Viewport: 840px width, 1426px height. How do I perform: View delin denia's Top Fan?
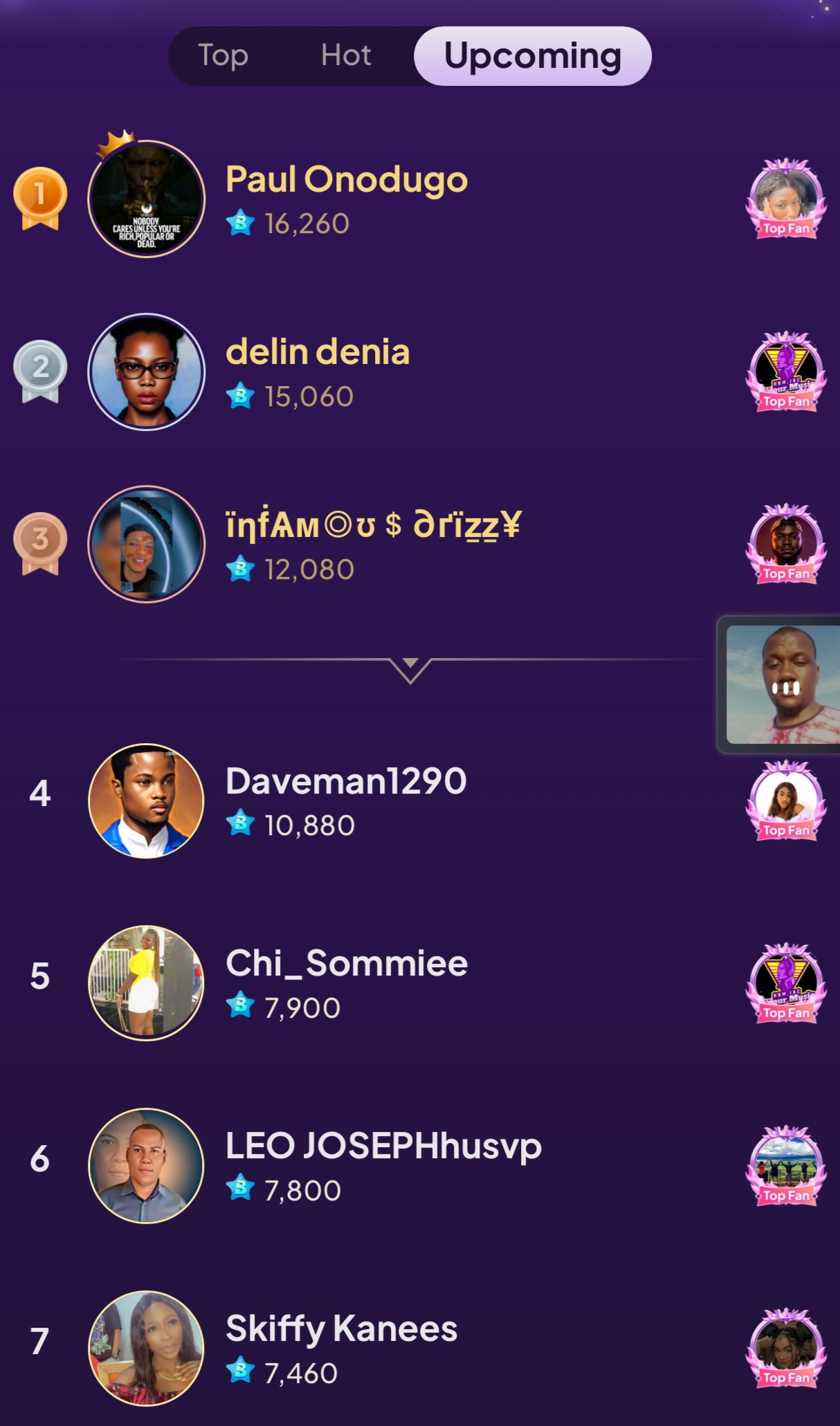pos(786,372)
